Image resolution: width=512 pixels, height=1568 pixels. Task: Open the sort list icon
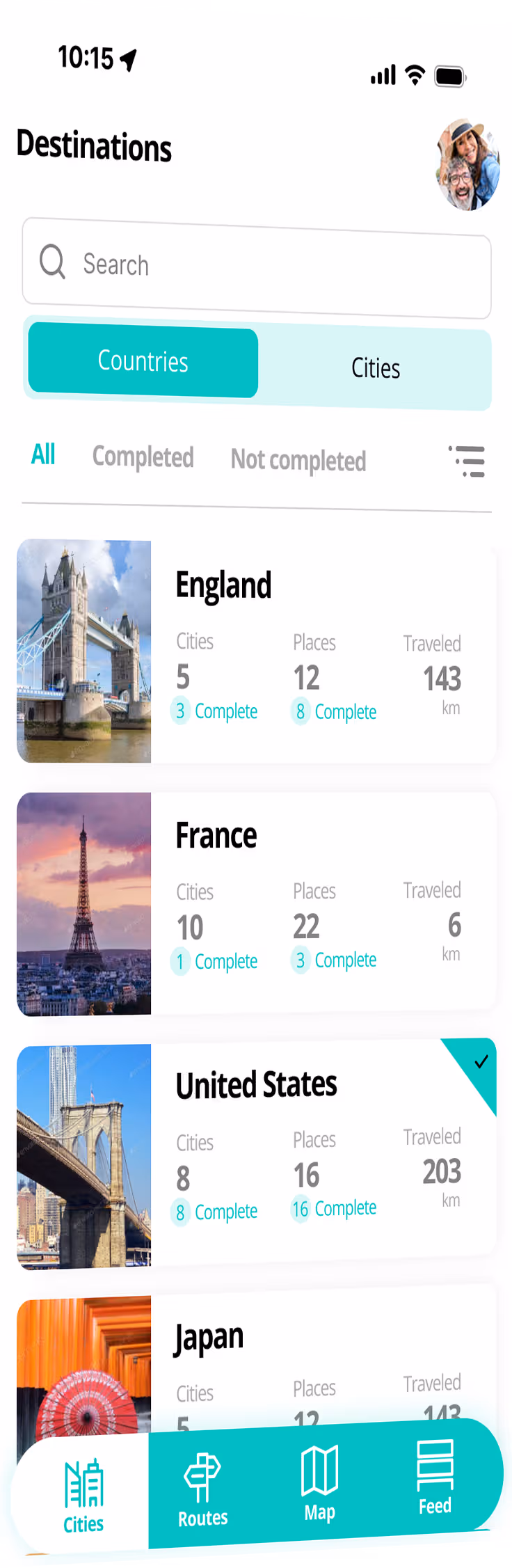click(467, 461)
